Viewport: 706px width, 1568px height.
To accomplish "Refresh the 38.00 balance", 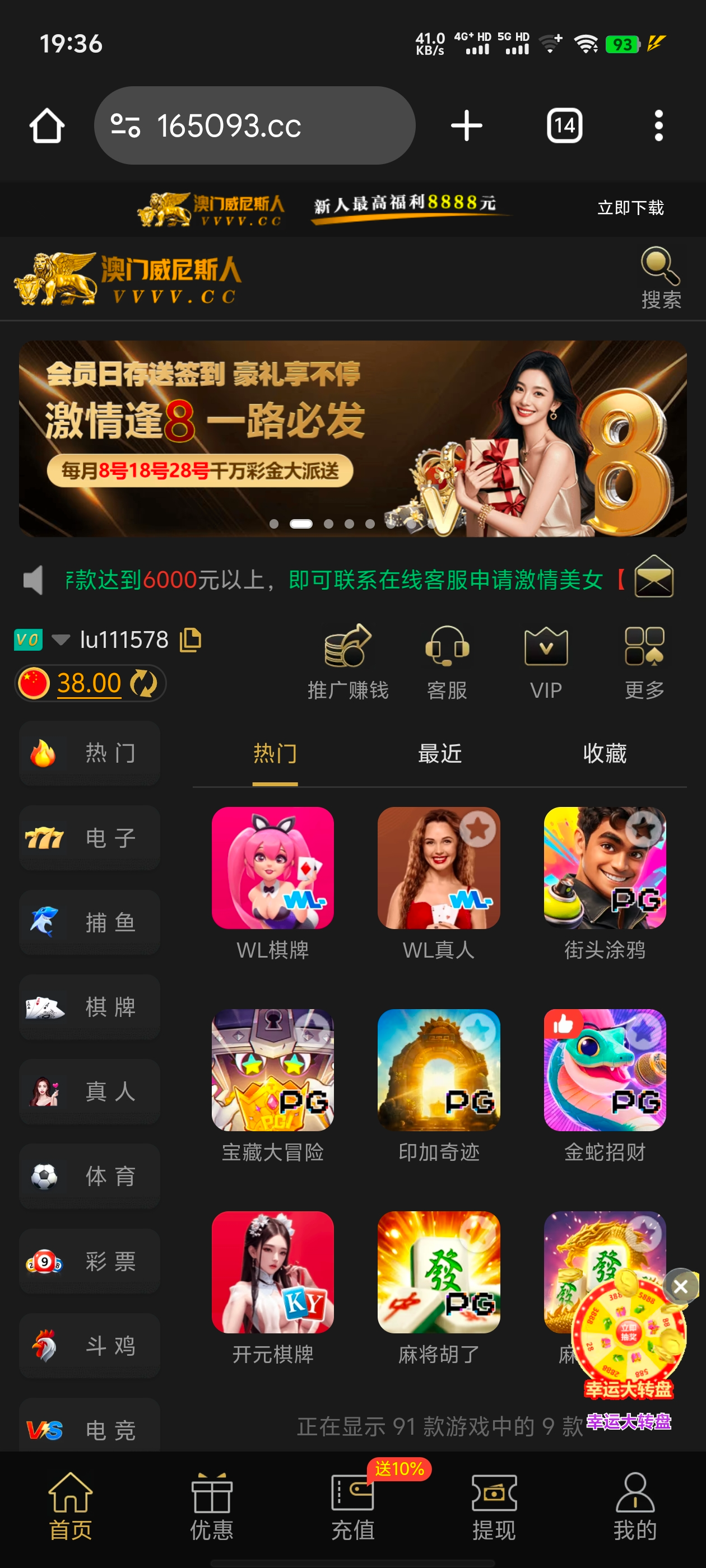I will click(x=145, y=683).
